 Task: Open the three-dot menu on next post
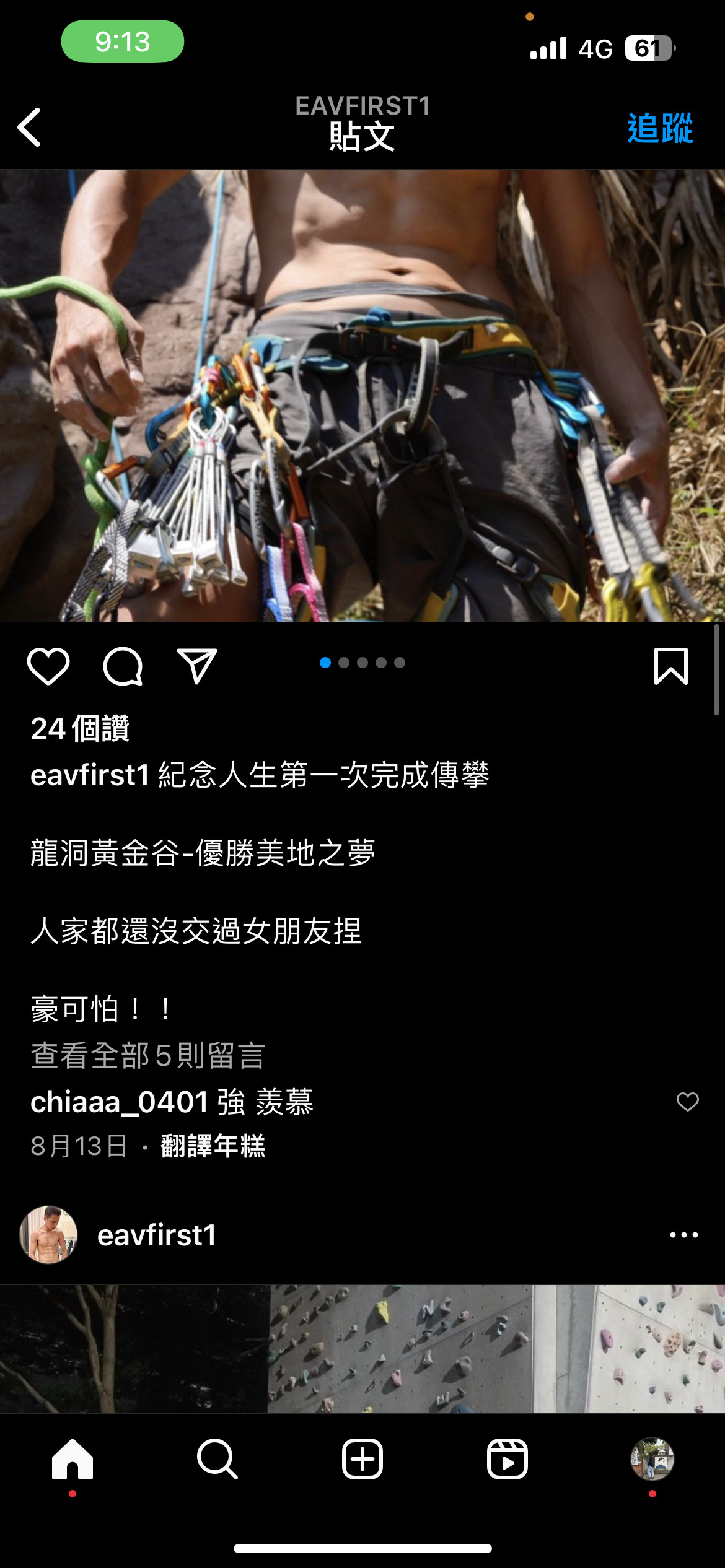(684, 1234)
